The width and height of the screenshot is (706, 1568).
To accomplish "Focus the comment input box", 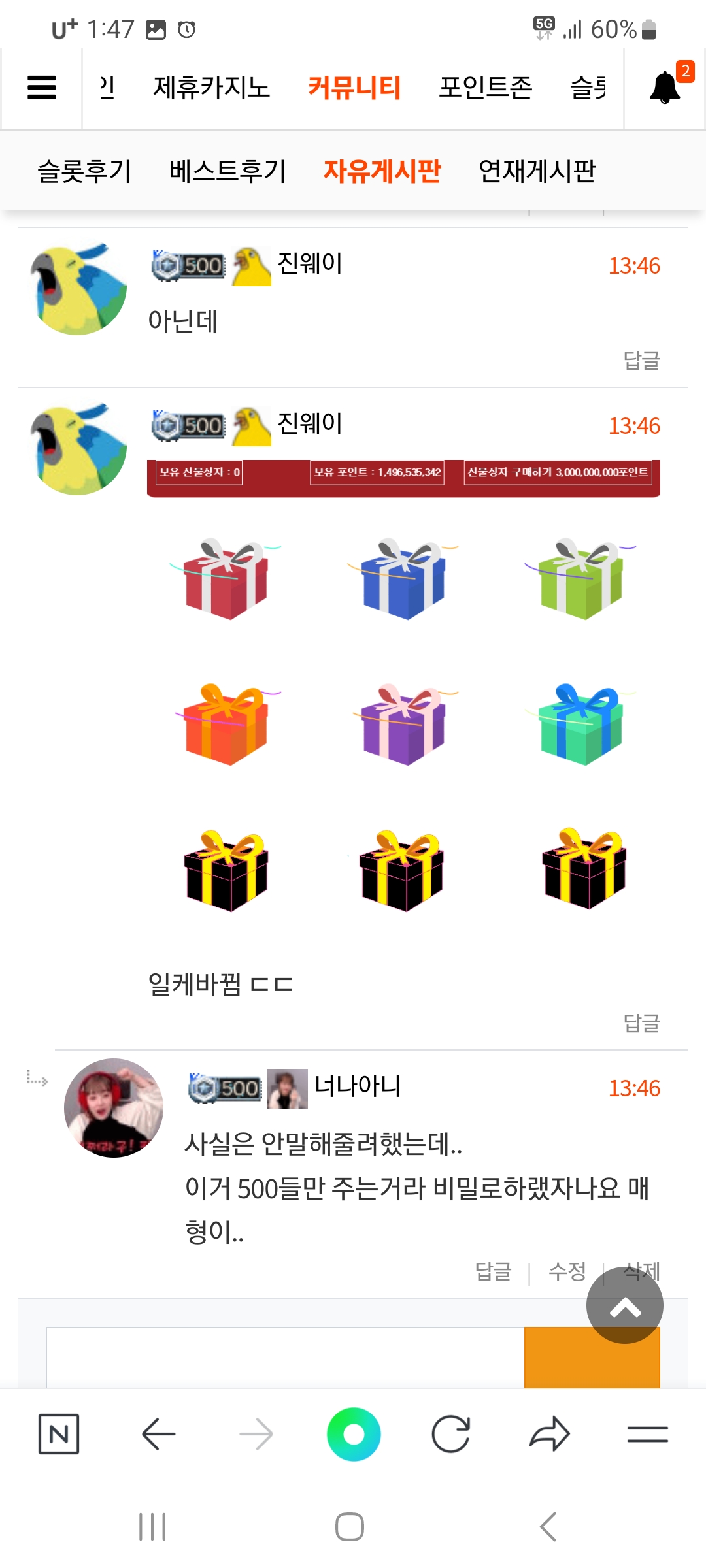I will (x=285, y=1358).
